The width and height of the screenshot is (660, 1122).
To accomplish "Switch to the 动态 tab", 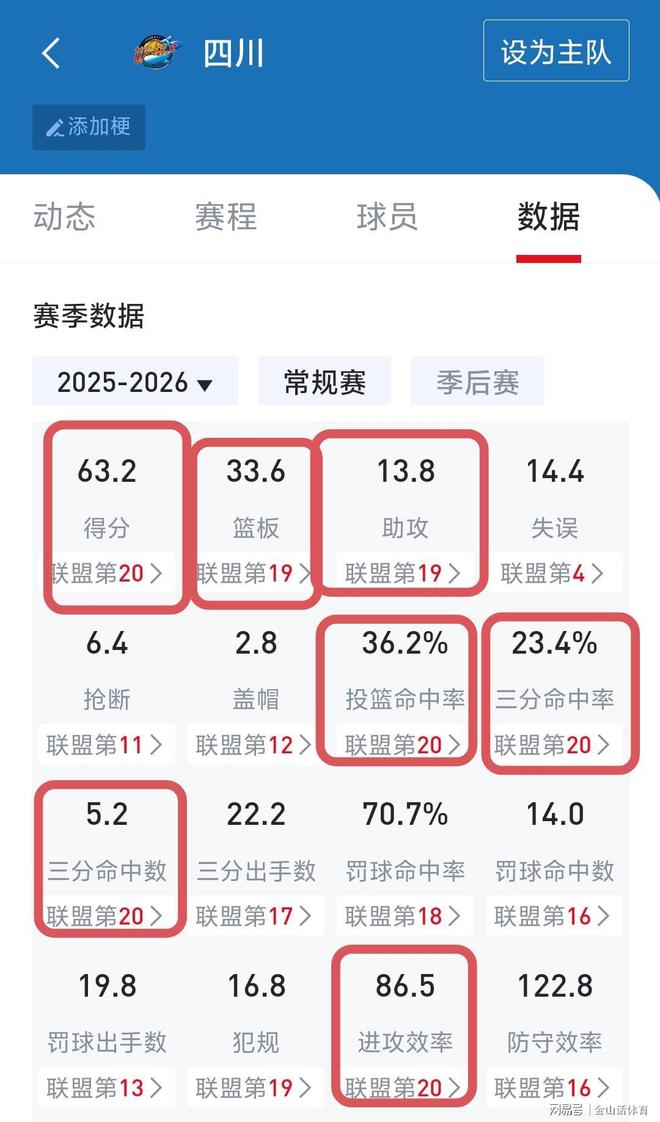I will [x=64, y=217].
